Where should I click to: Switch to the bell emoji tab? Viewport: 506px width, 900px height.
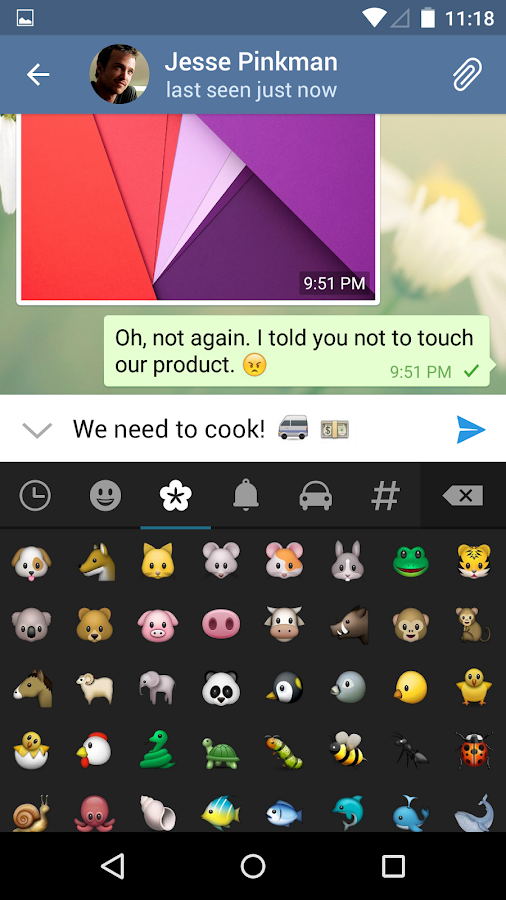click(246, 495)
